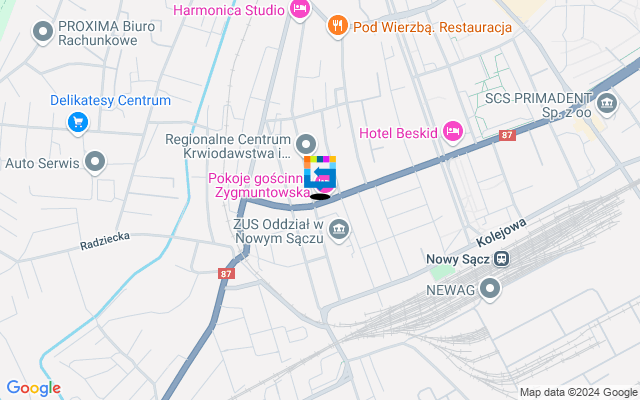Tap the colorful custom pin on Zygmuntowska
640x400 pixels.
[x=320, y=173]
